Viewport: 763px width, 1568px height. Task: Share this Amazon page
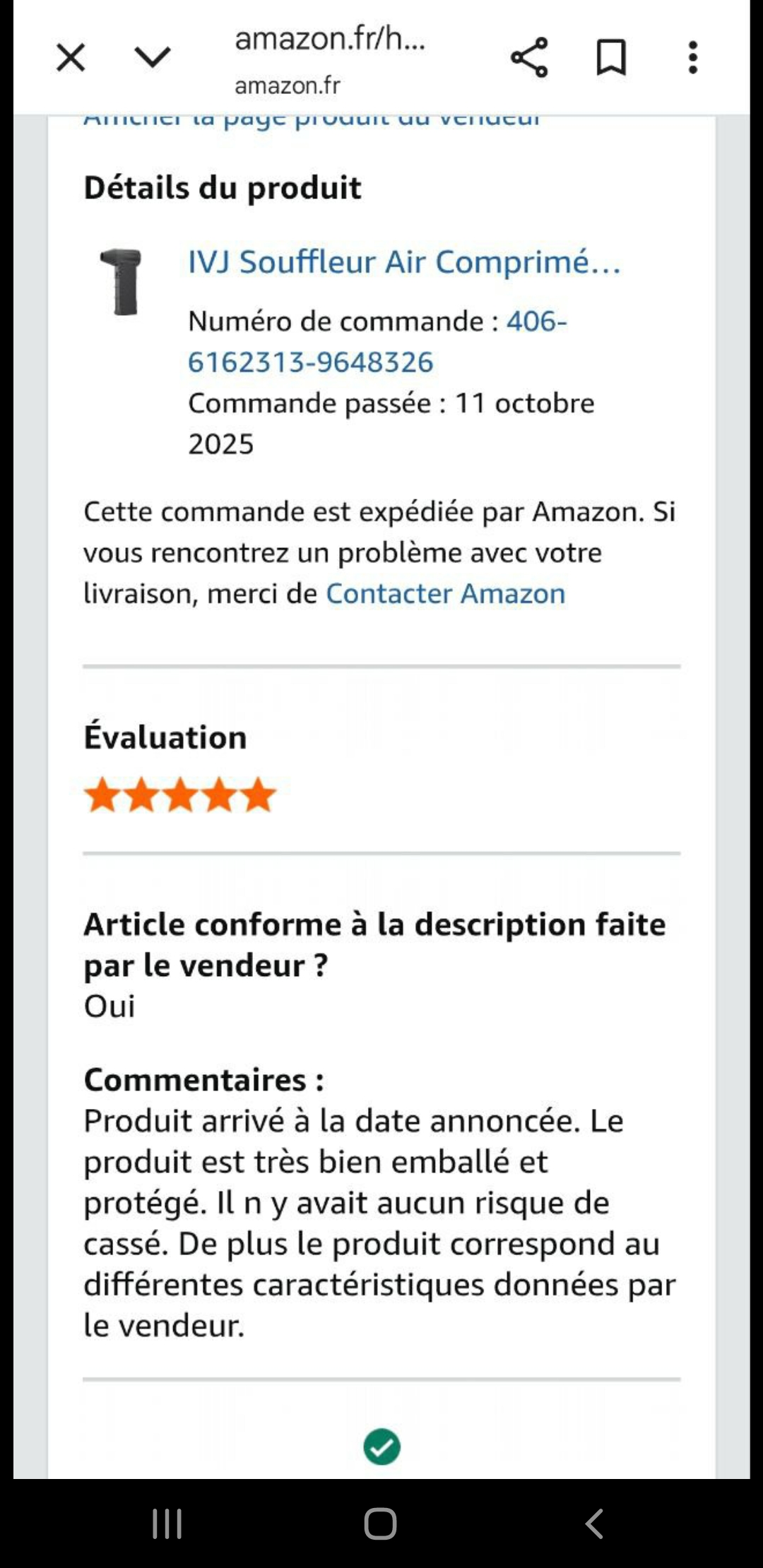tap(529, 57)
